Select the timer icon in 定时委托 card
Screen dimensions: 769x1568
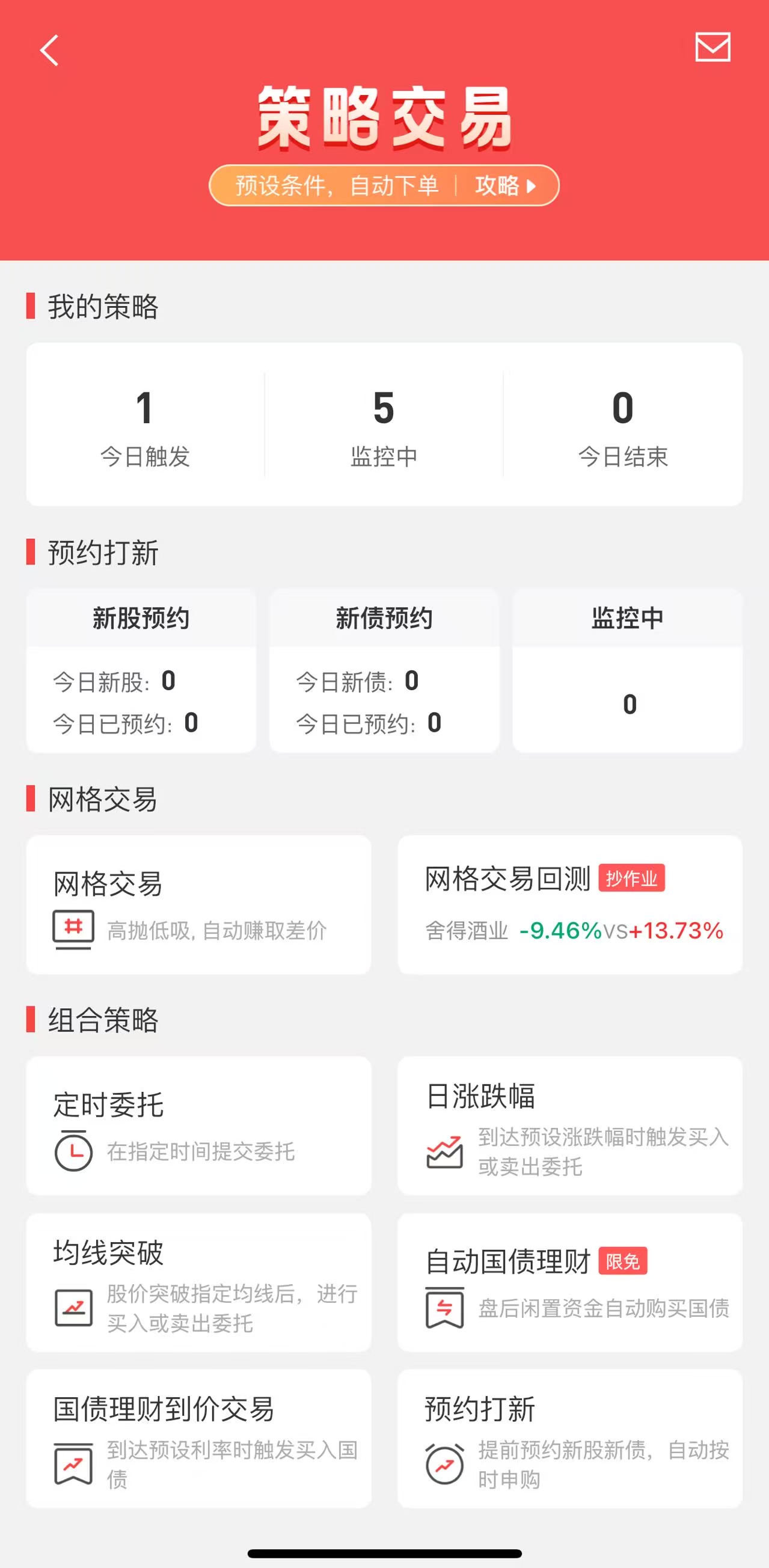coord(73,1152)
